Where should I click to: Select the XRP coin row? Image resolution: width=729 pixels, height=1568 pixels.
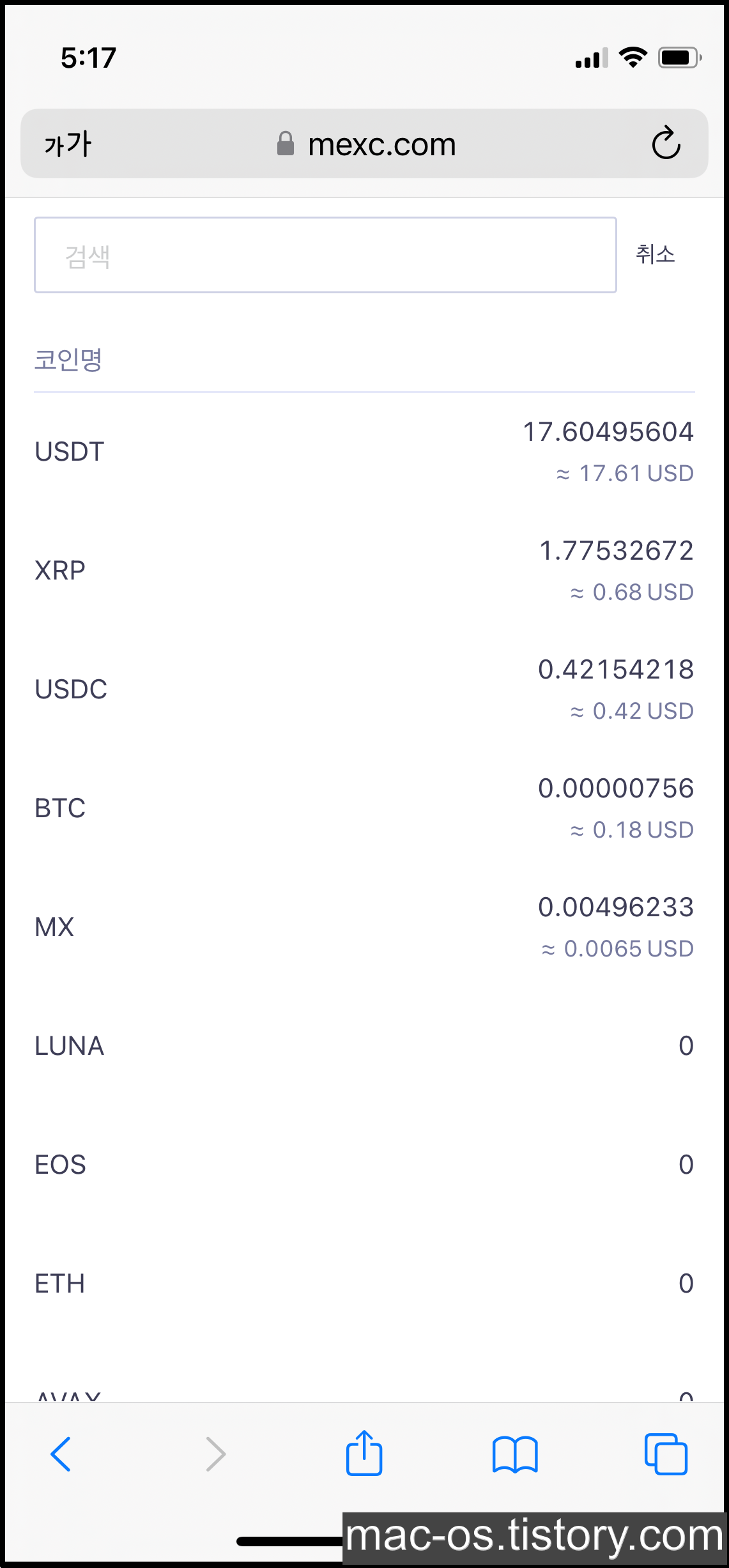[x=364, y=571]
